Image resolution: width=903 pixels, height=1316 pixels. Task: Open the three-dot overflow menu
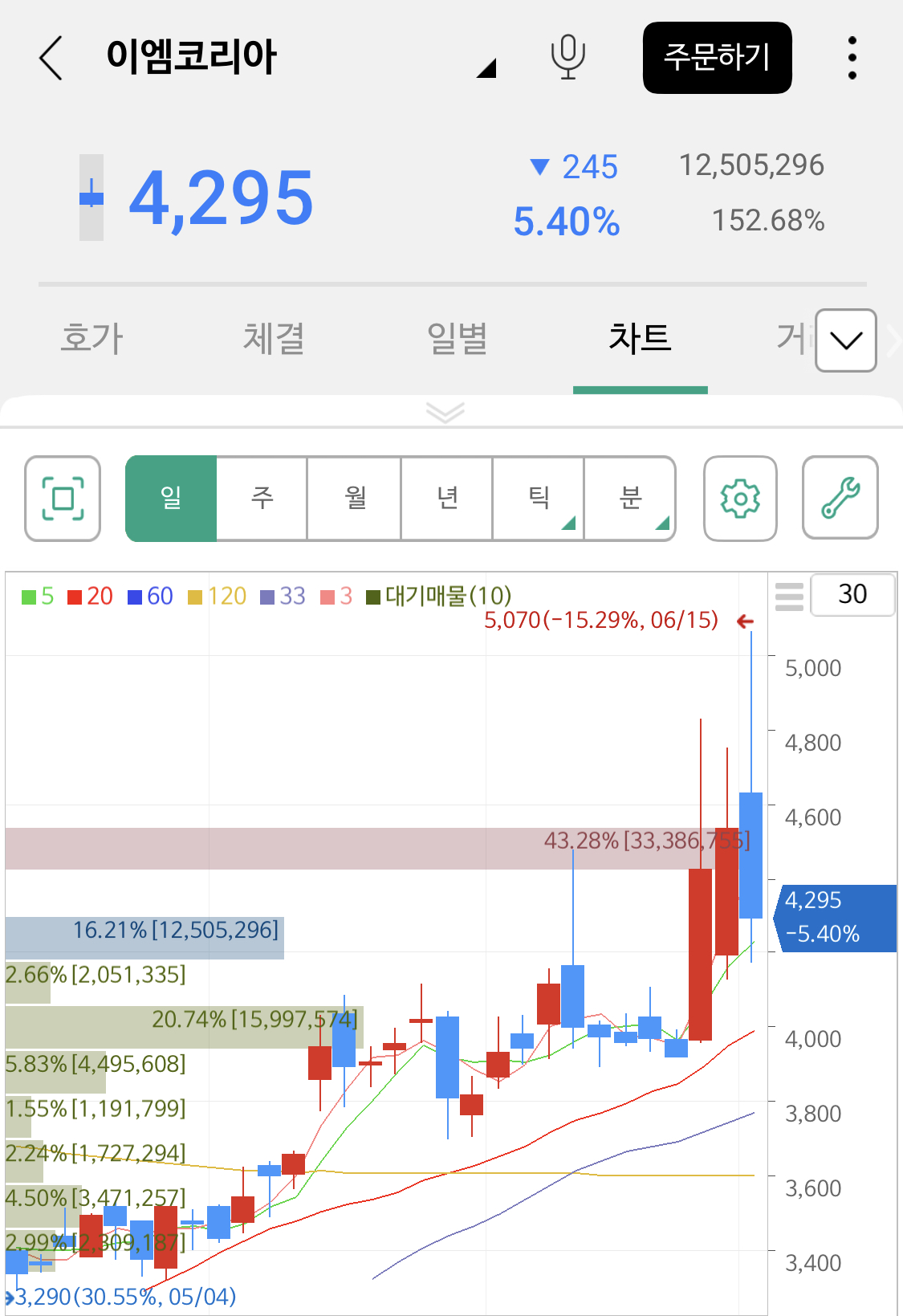click(852, 58)
